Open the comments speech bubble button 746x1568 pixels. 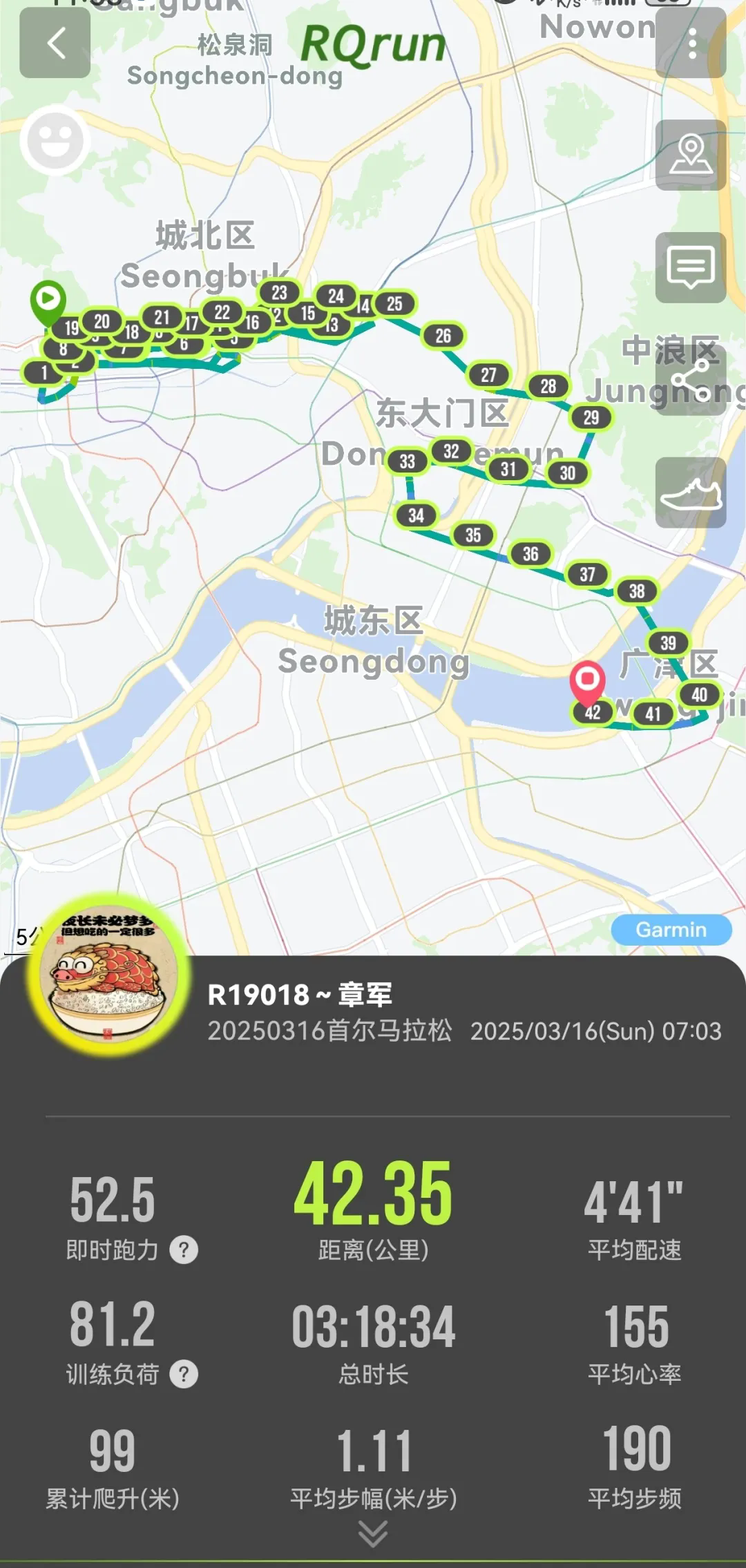point(691,267)
